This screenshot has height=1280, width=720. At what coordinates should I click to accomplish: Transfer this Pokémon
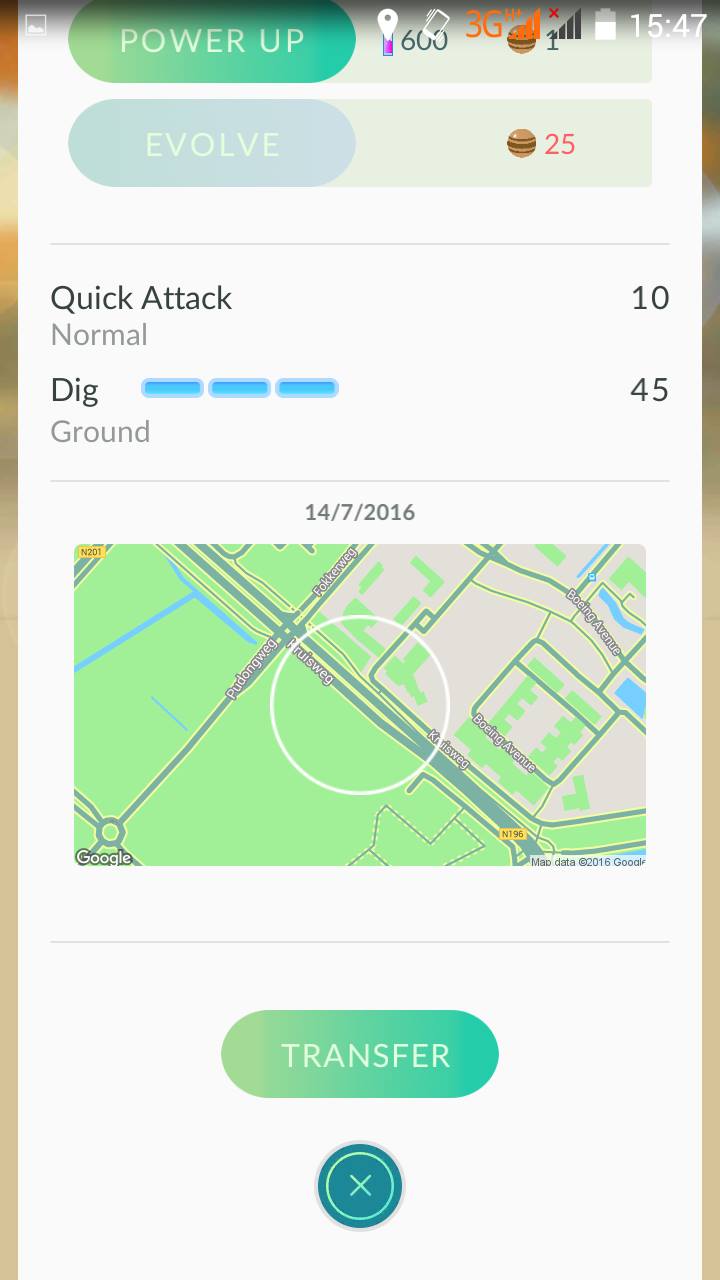click(x=360, y=1054)
